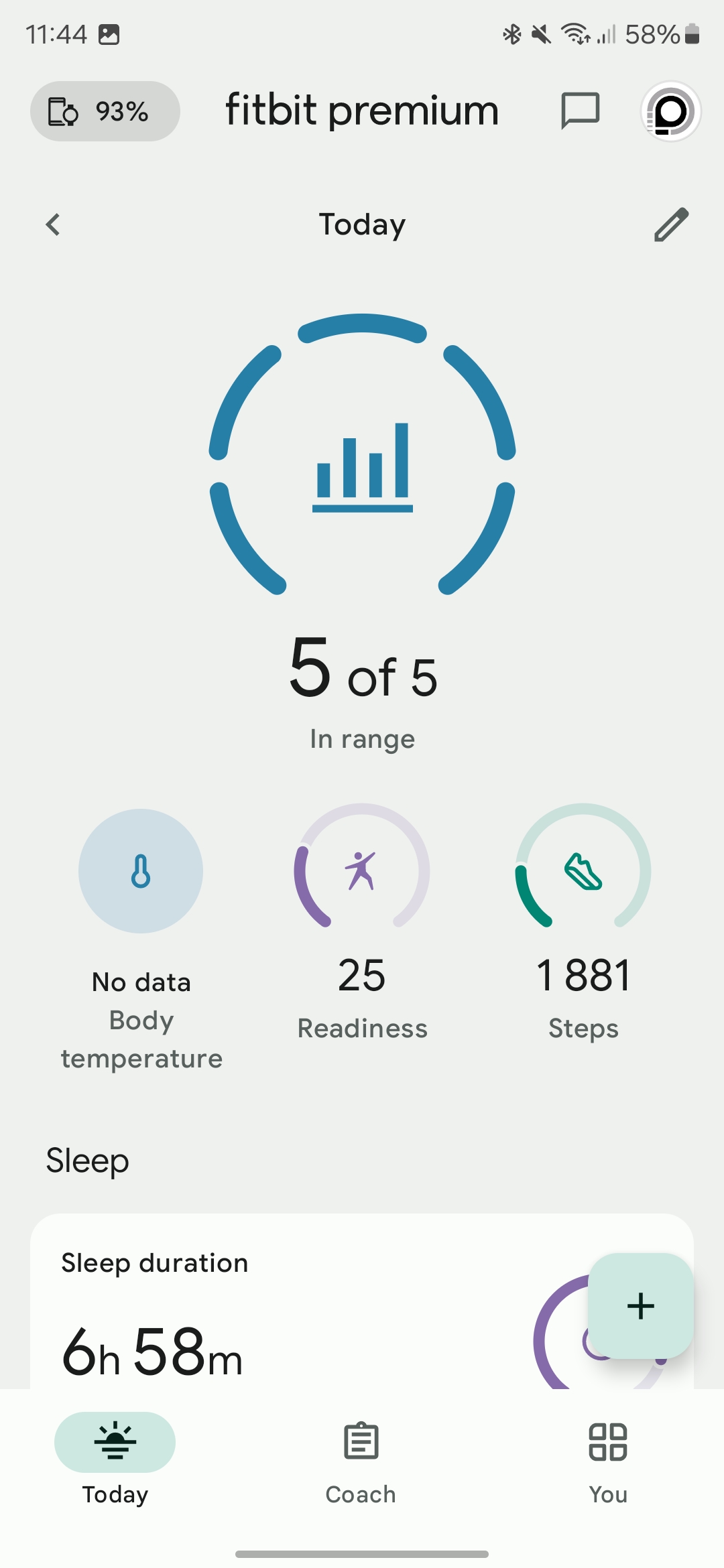Go to the previous day with back chevron
Viewport: 724px width, 1568px height.
(x=53, y=224)
